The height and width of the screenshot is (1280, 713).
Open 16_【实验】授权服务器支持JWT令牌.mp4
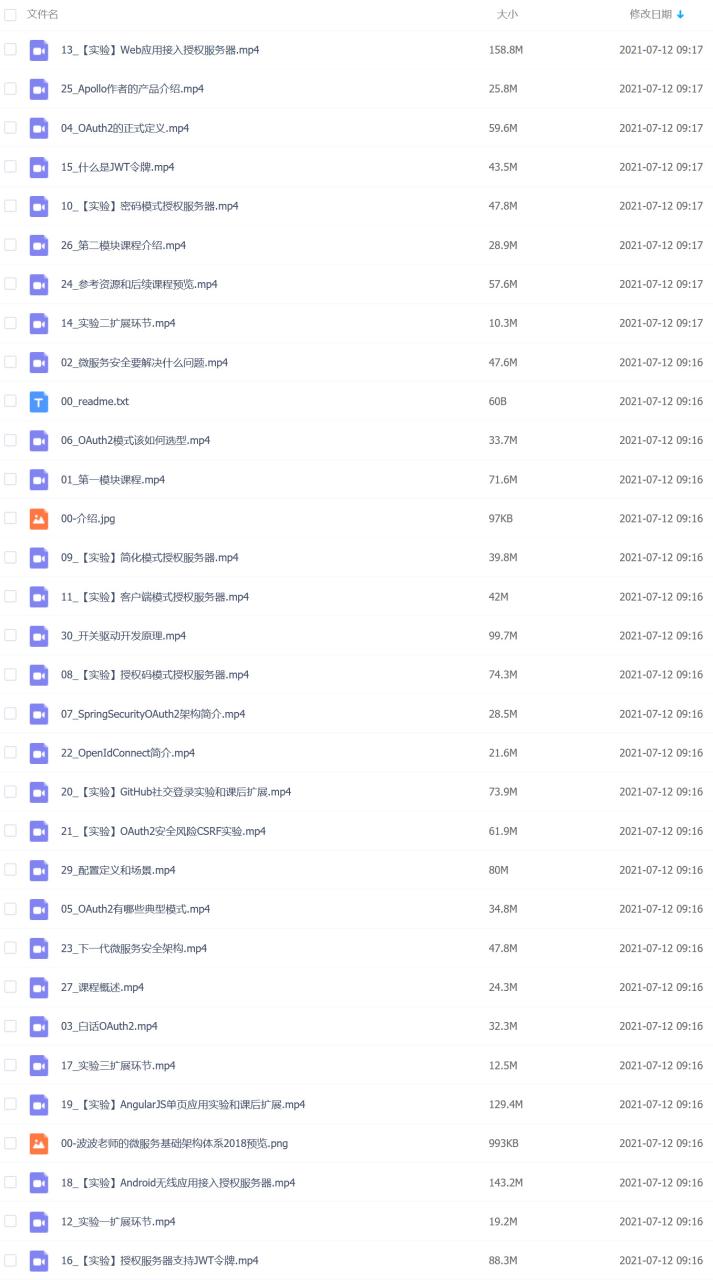[160, 1260]
